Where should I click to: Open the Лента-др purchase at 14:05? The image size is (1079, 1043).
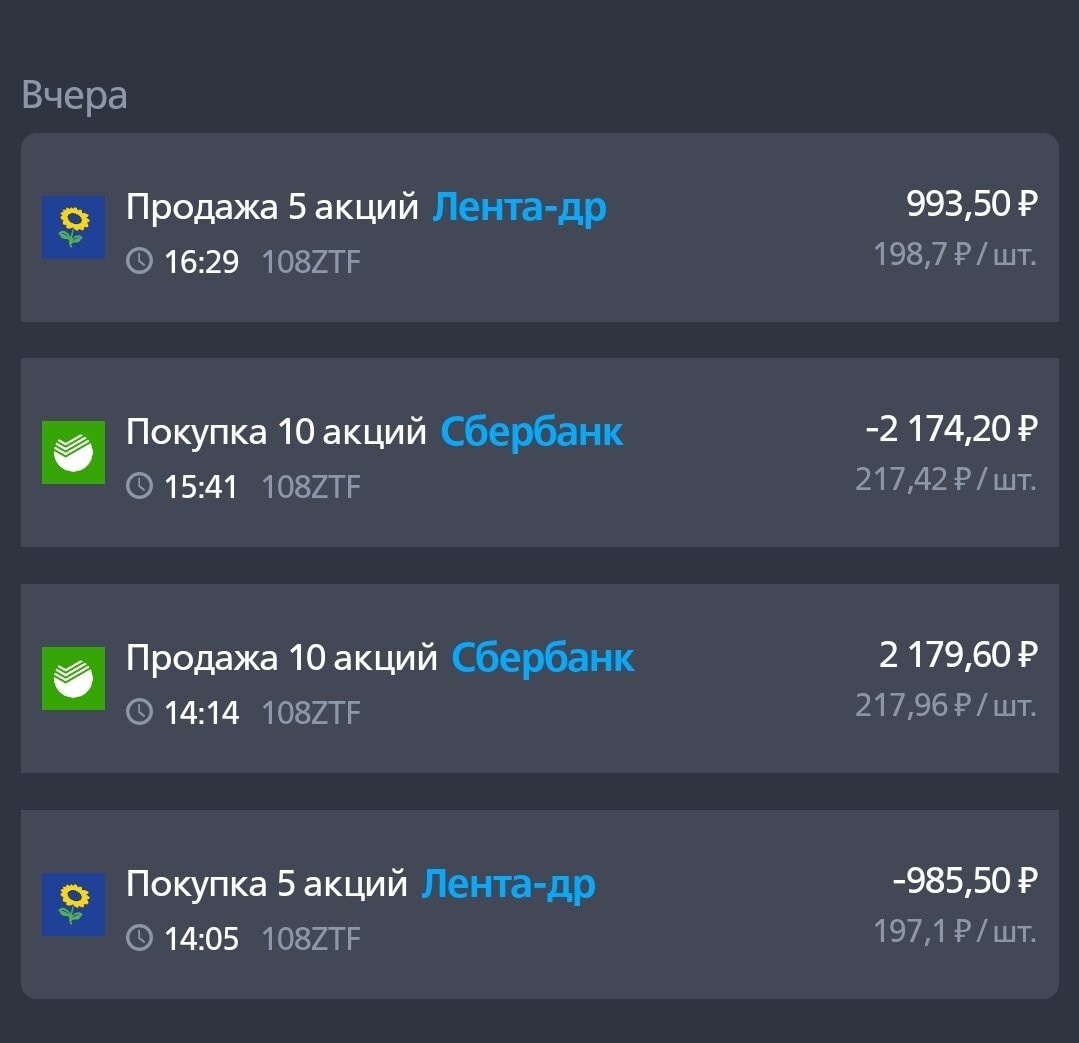[x=539, y=905]
